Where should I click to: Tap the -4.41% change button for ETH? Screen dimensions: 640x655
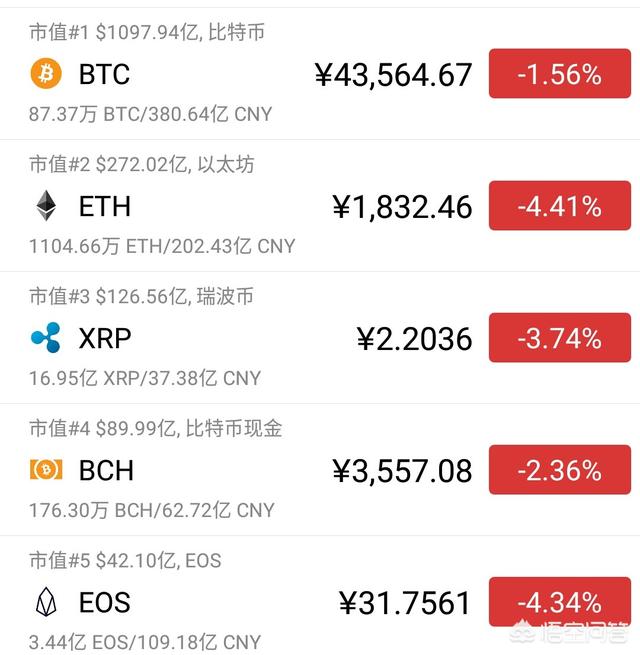[x=559, y=206]
